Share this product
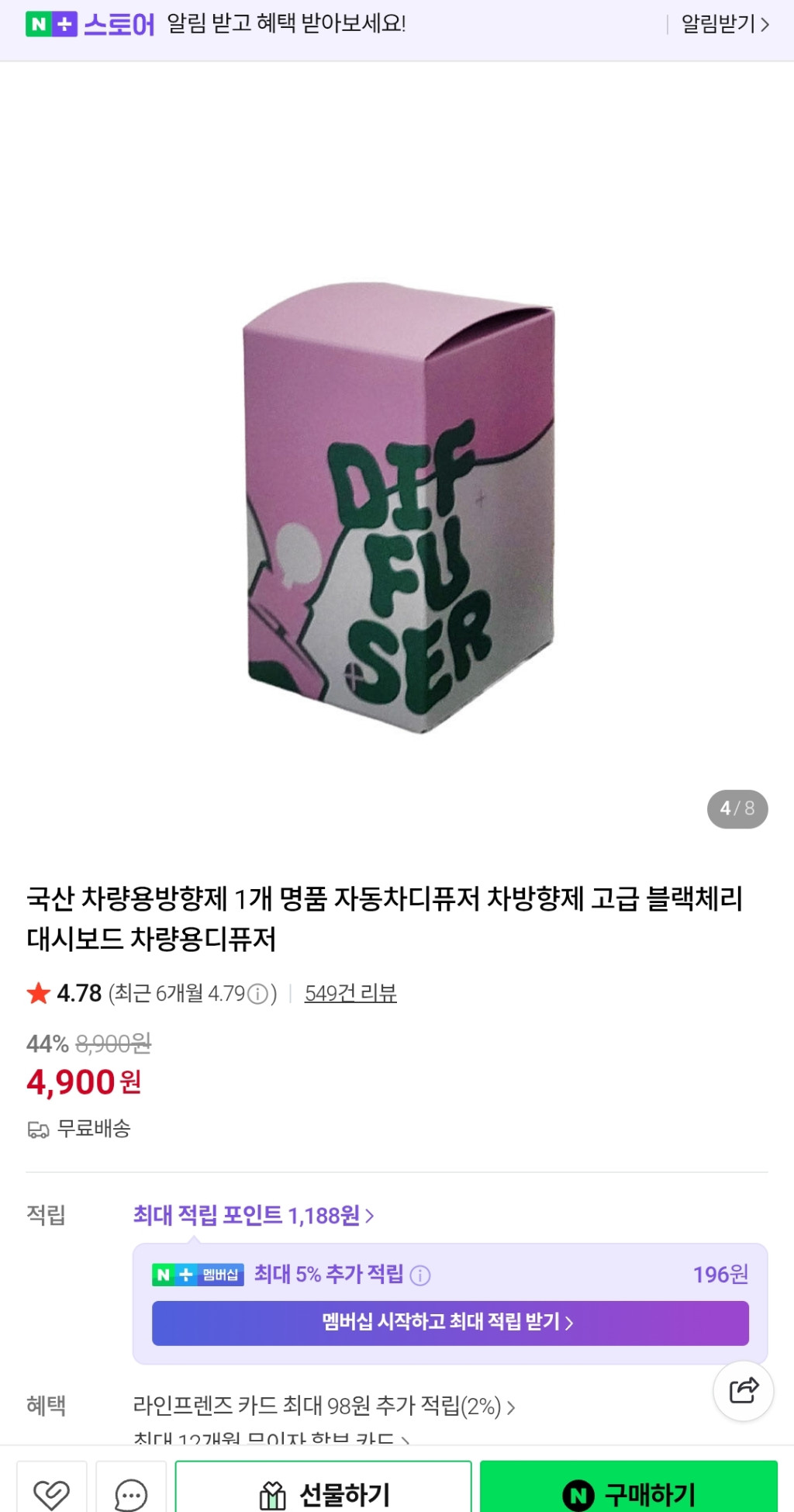 pos(743,1390)
